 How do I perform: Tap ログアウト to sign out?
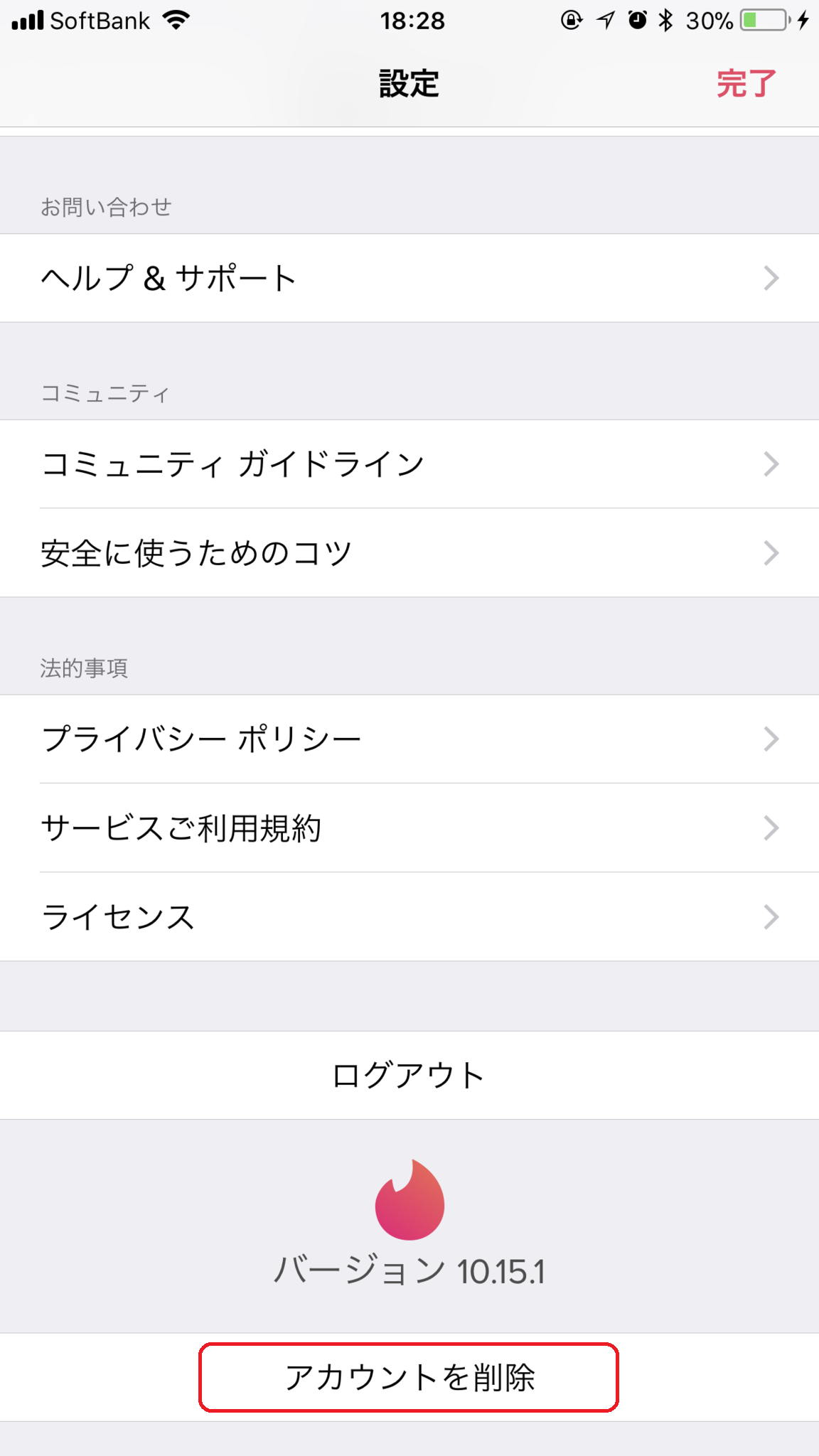(x=409, y=1075)
